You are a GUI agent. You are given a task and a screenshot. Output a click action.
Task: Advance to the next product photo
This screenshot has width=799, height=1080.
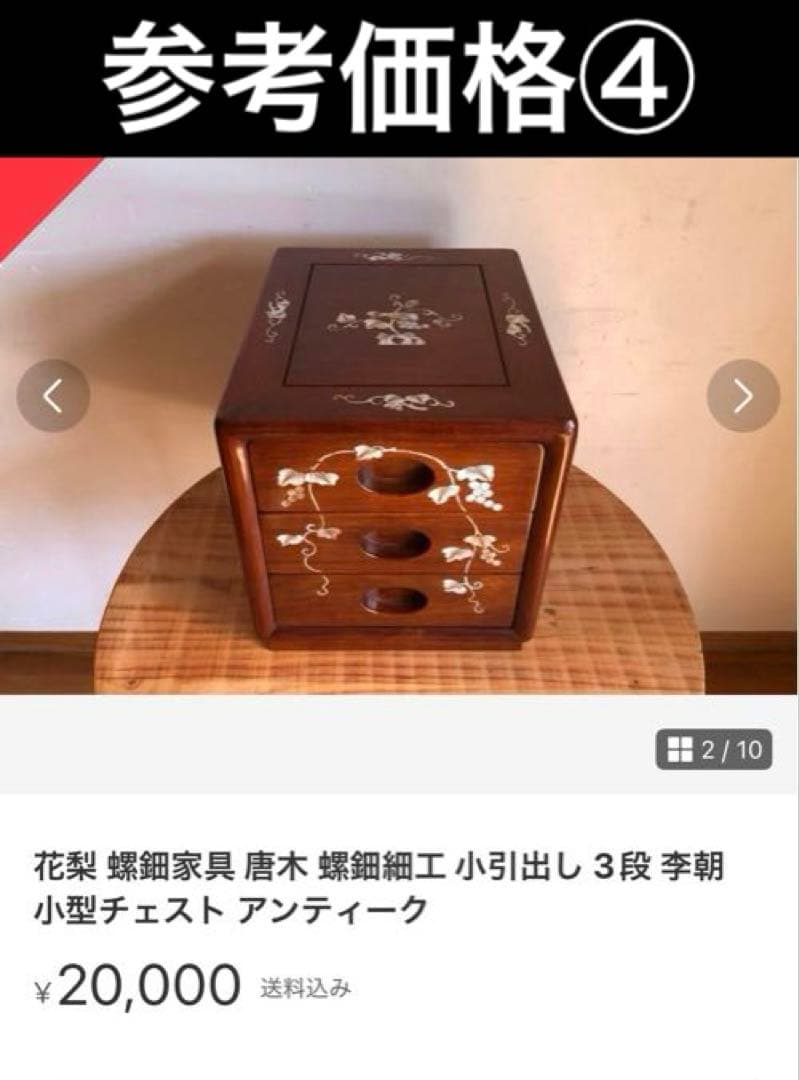(x=742, y=396)
